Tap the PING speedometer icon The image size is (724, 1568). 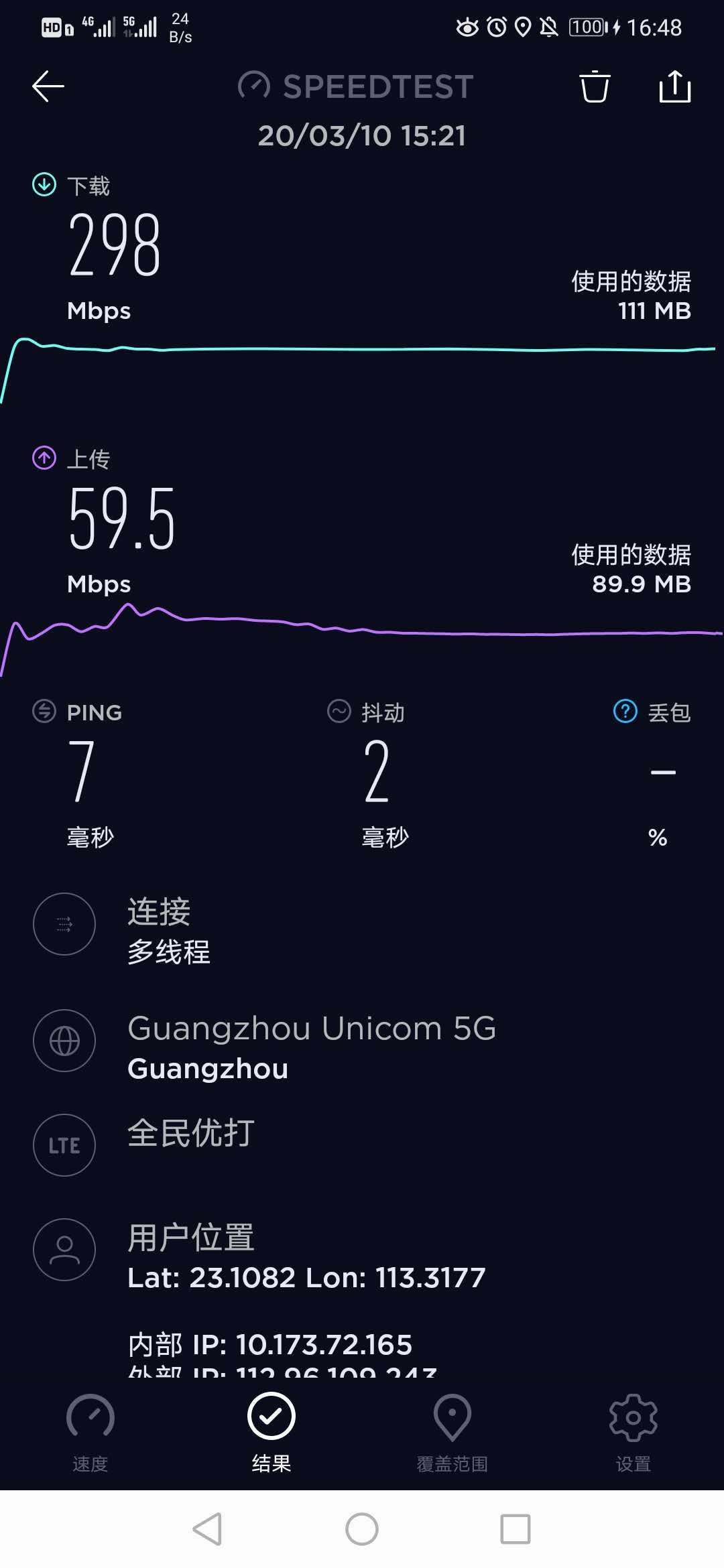tap(44, 712)
